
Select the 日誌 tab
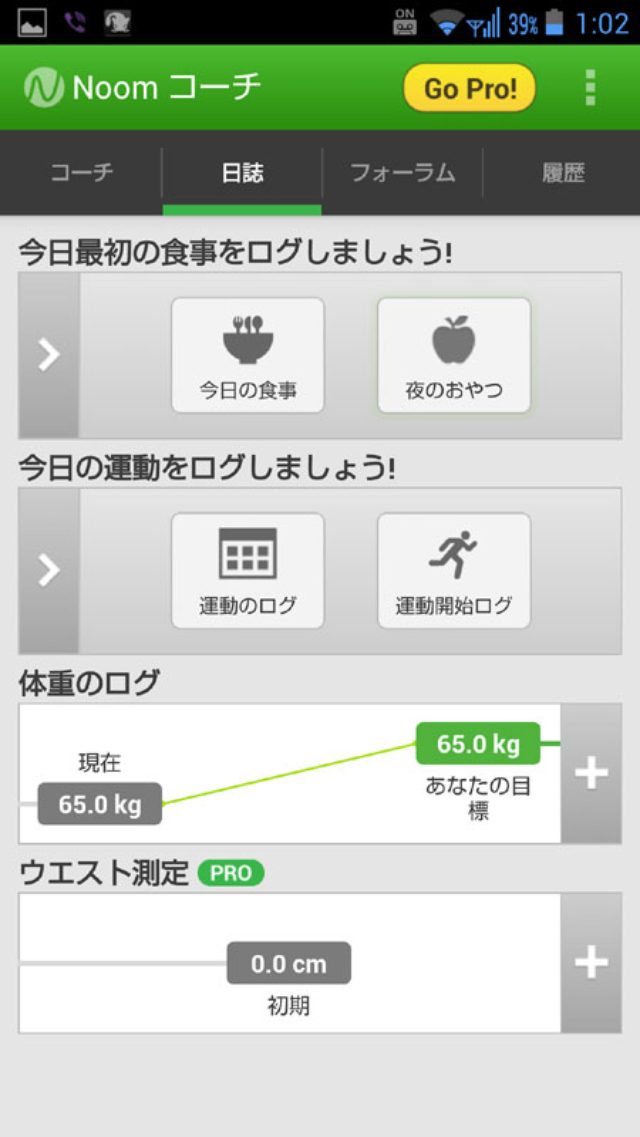tap(242, 173)
